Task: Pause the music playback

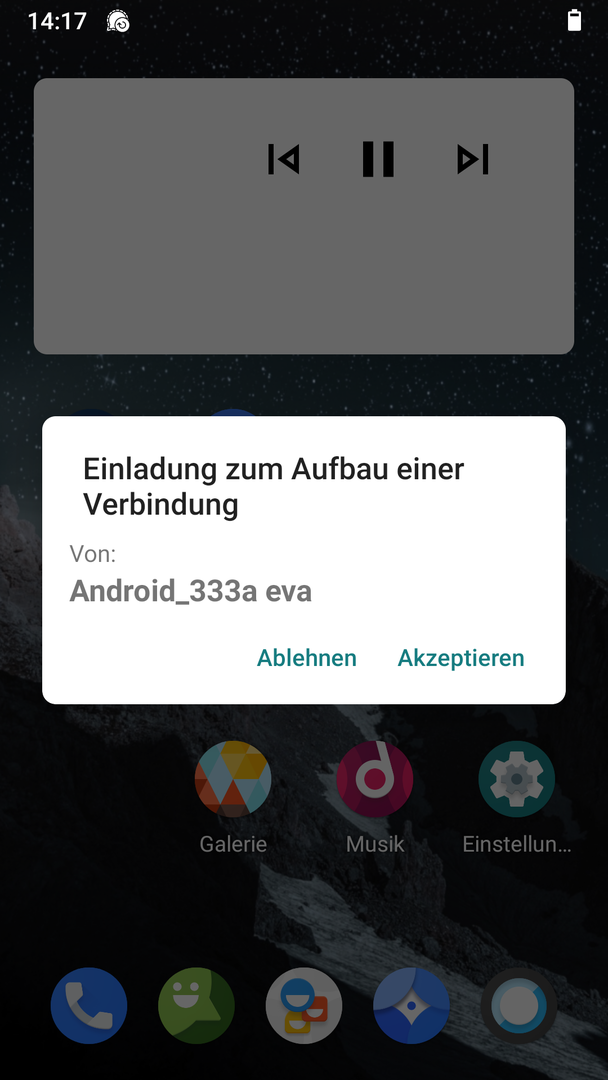Action: click(x=378, y=159)
